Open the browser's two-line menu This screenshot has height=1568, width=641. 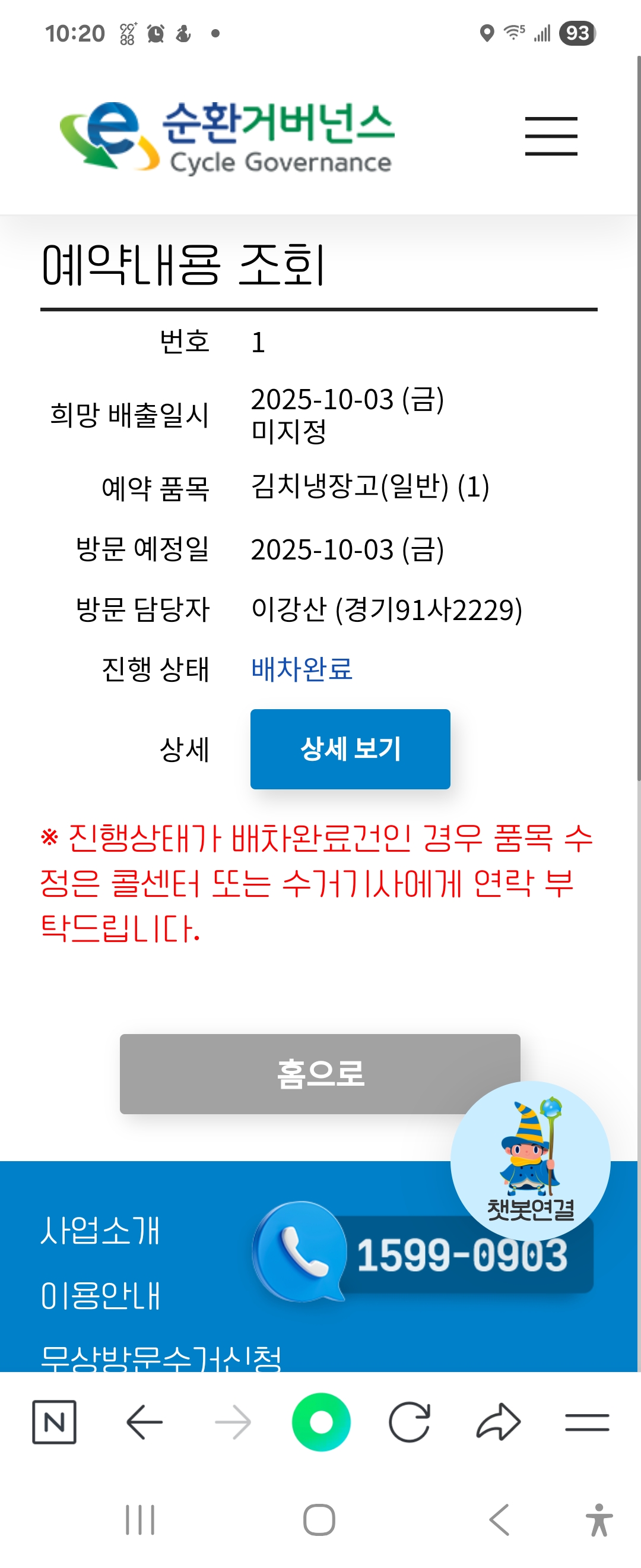pos(587,1422)
